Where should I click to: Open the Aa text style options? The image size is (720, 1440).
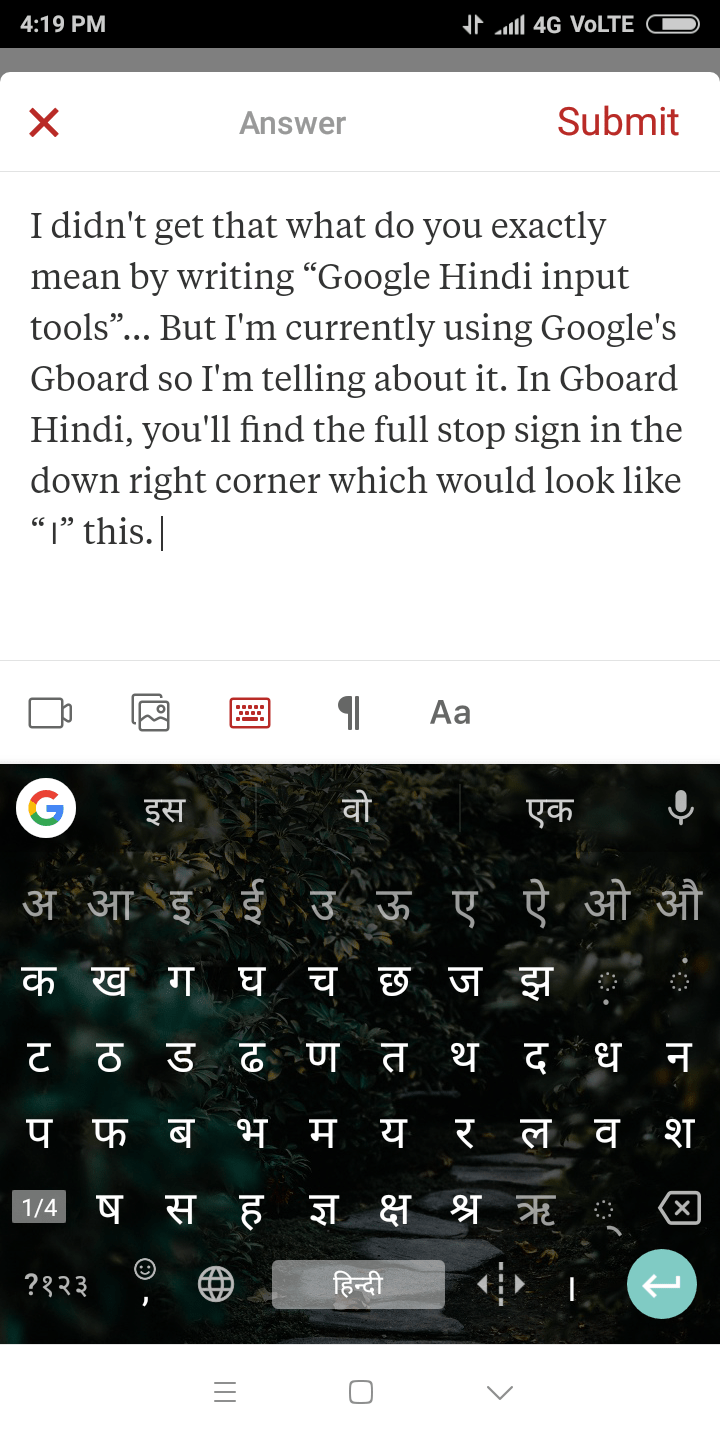pos(450,713)
